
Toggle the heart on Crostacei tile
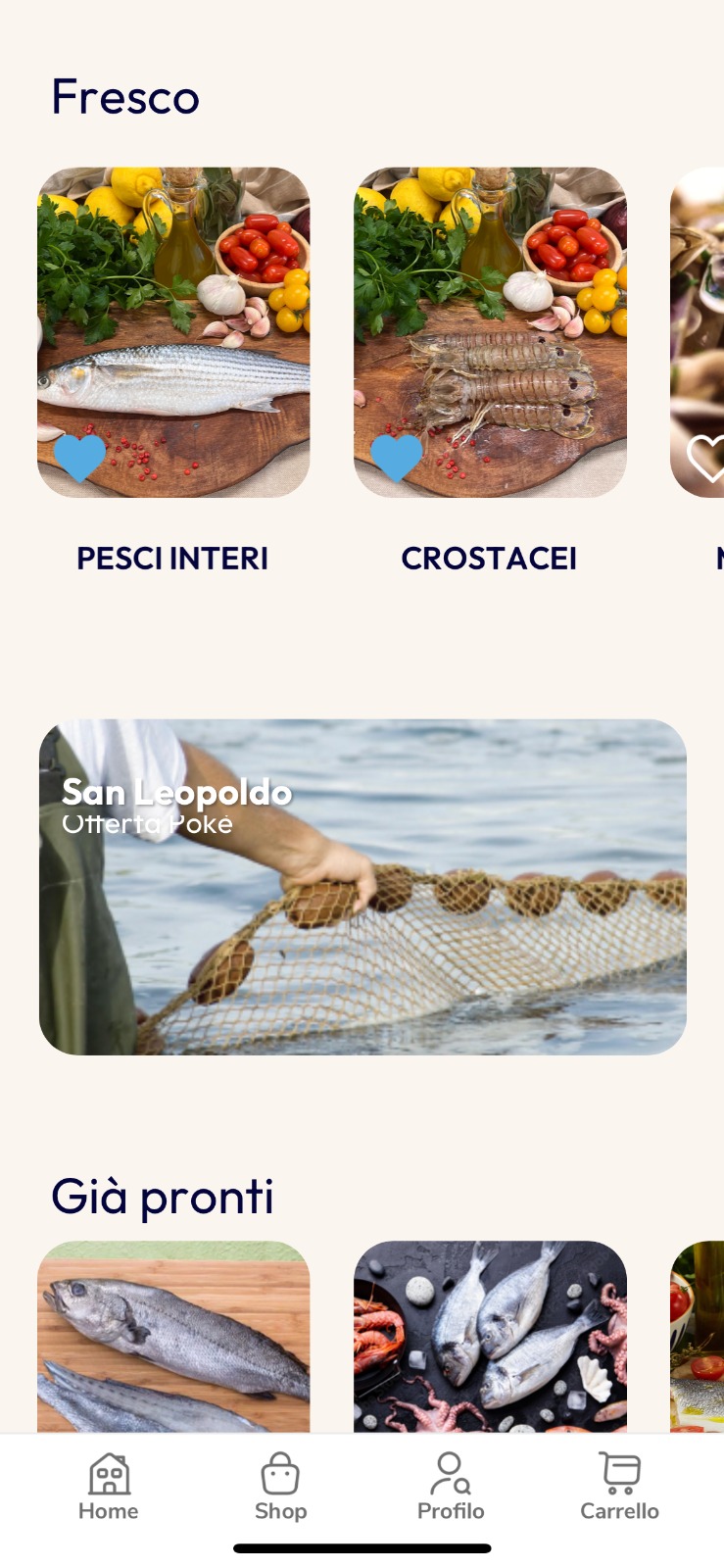coord(397,458)
